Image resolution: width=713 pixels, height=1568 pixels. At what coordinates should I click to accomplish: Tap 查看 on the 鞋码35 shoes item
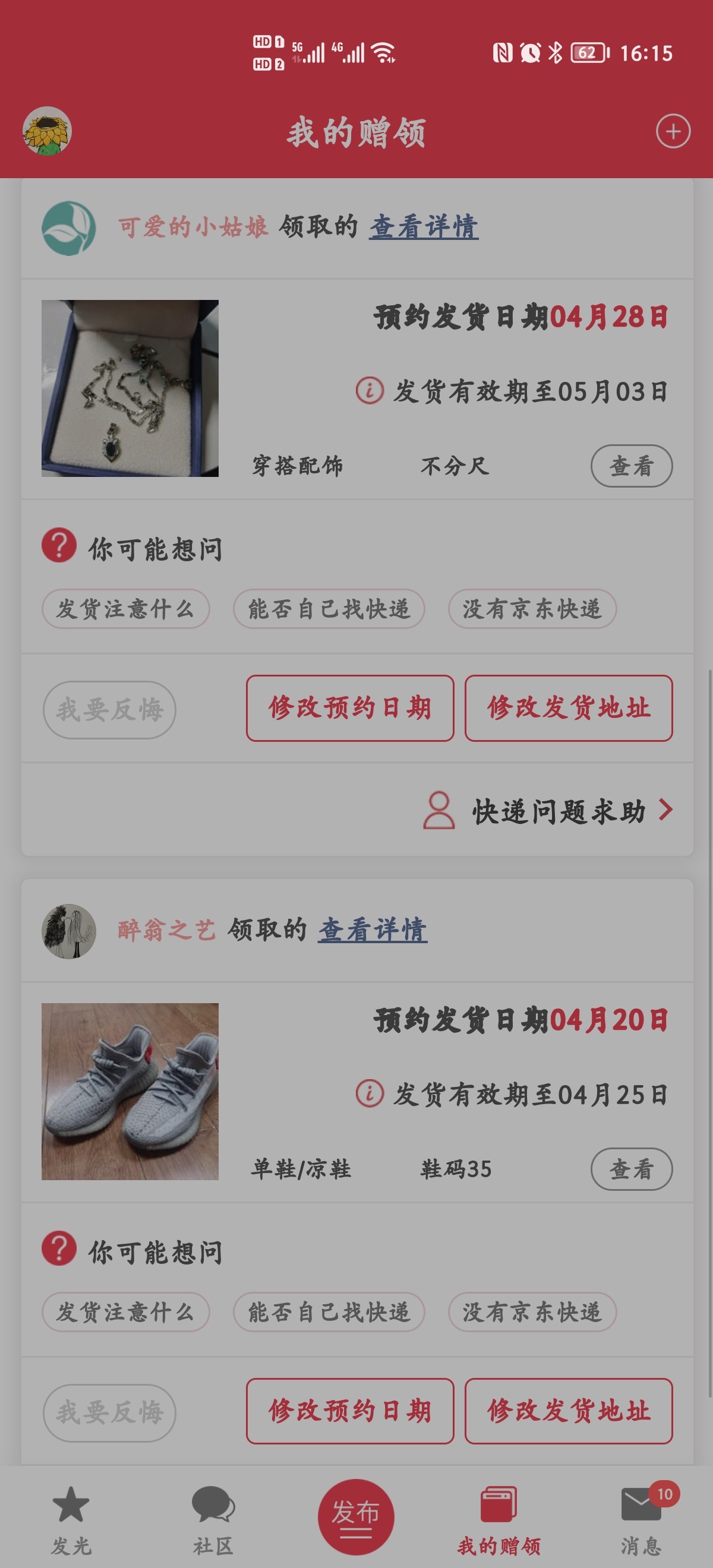coord(632,1169)
